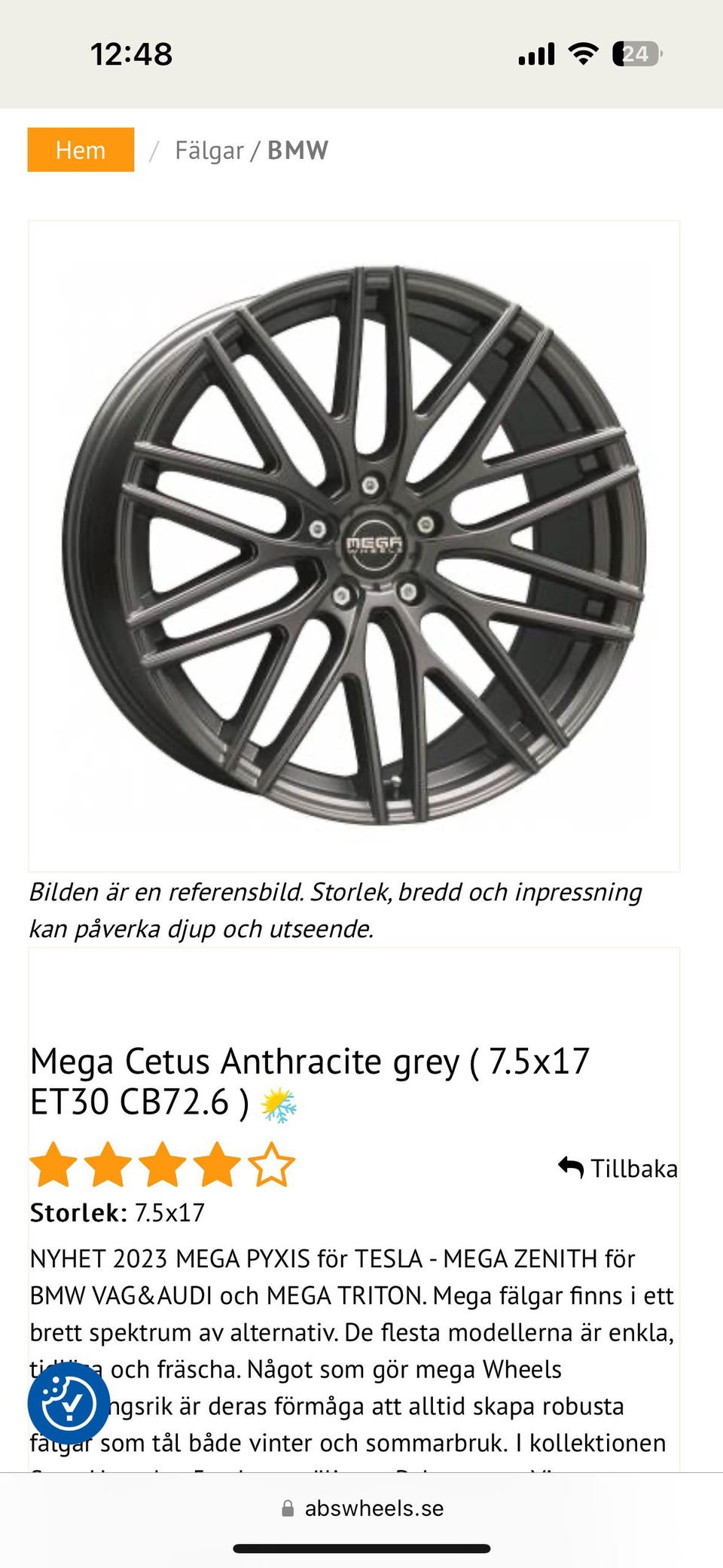Tap the abswheels.se address bar
This screenshot has width=723, height=1568.
coord(362,1508)
